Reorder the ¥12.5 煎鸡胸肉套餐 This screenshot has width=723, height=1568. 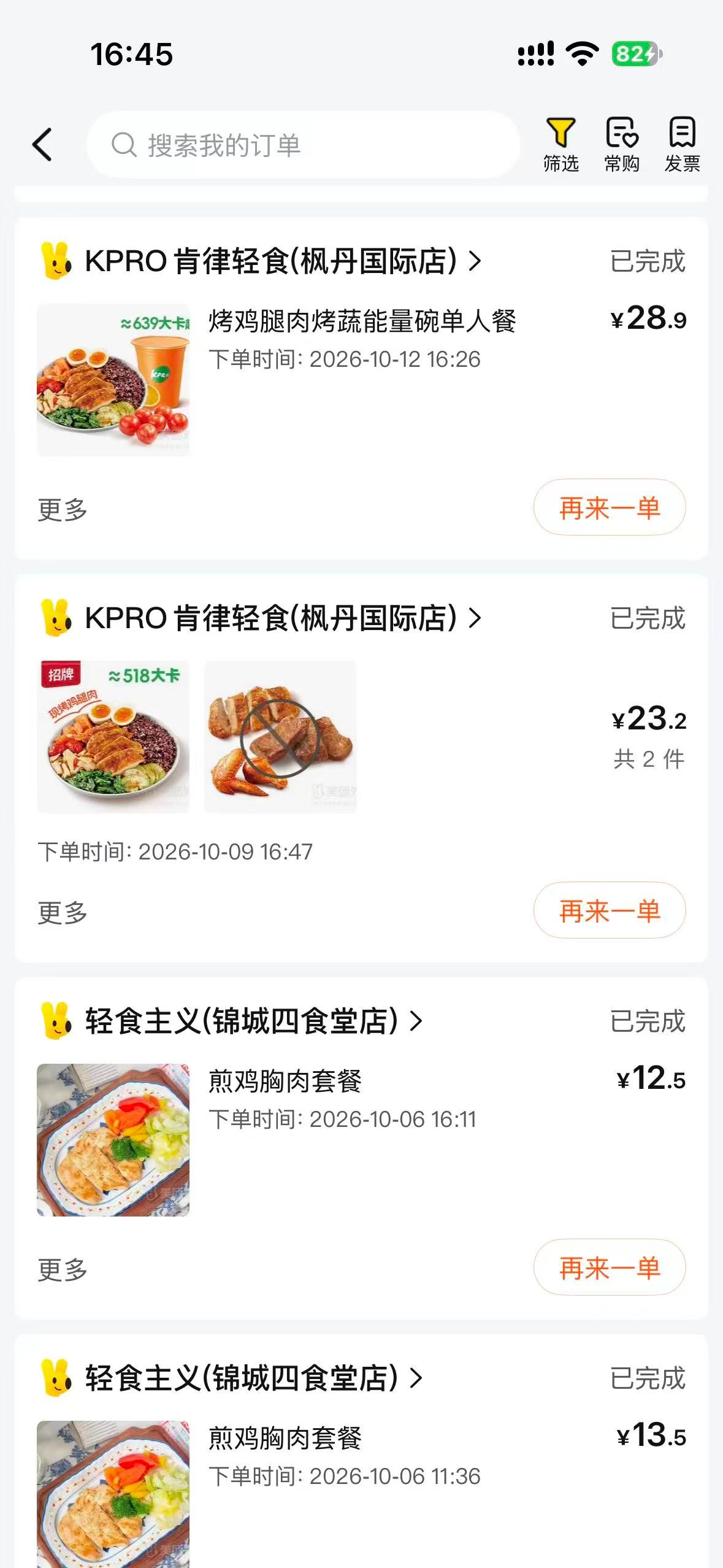(610, 1267)
